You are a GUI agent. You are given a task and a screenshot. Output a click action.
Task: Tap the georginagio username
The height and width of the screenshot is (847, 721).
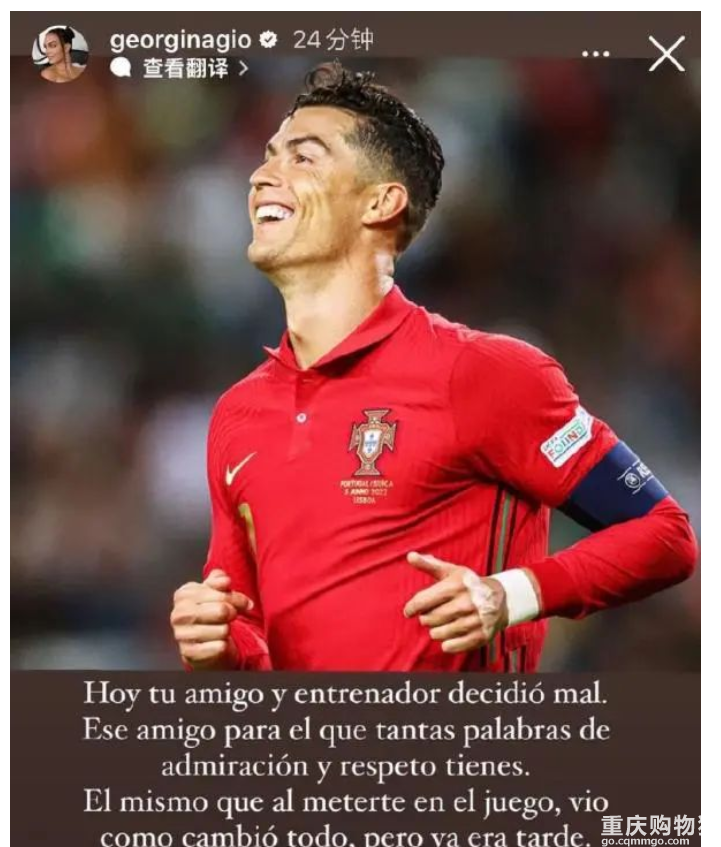pyautogui.click(x=182, y=40)
